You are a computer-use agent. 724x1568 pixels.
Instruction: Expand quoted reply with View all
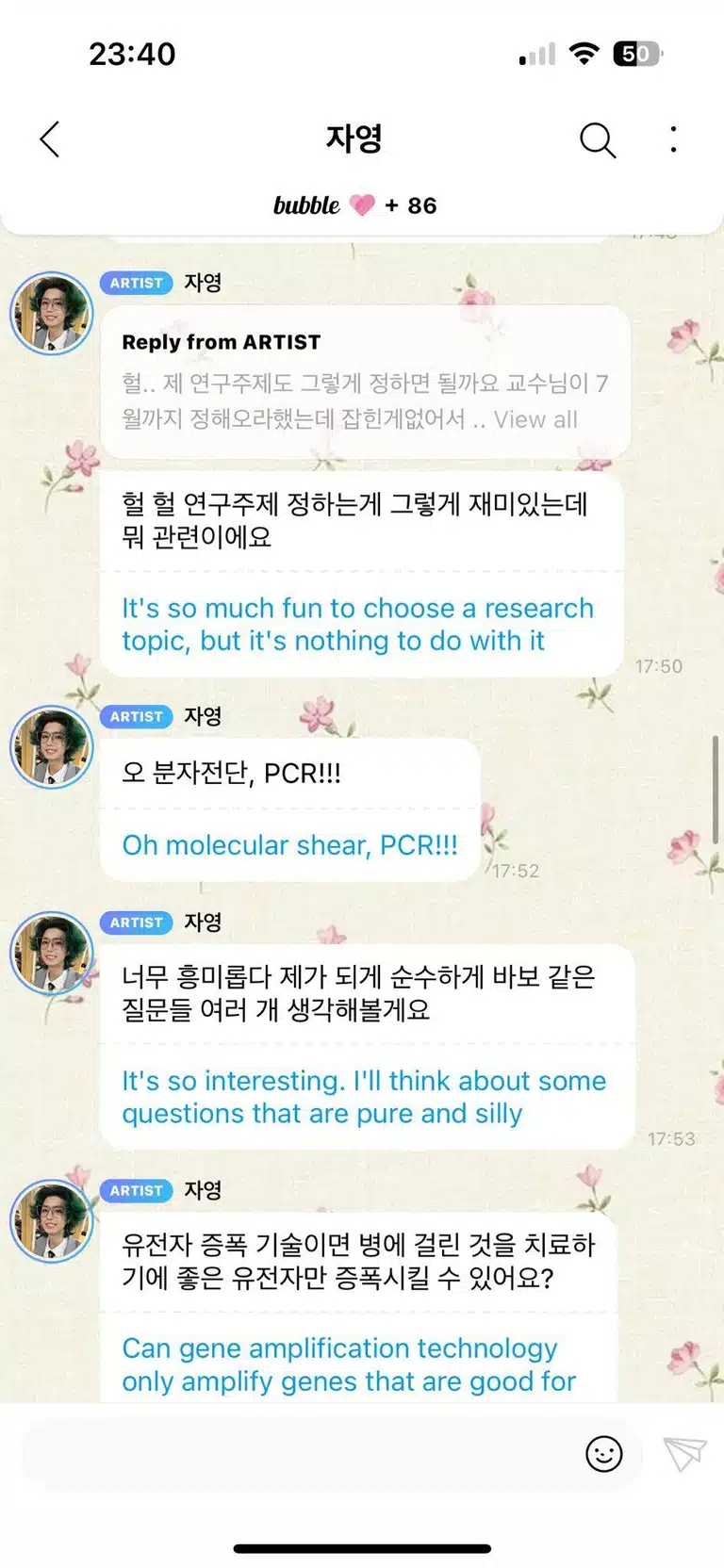coord(535,419)
